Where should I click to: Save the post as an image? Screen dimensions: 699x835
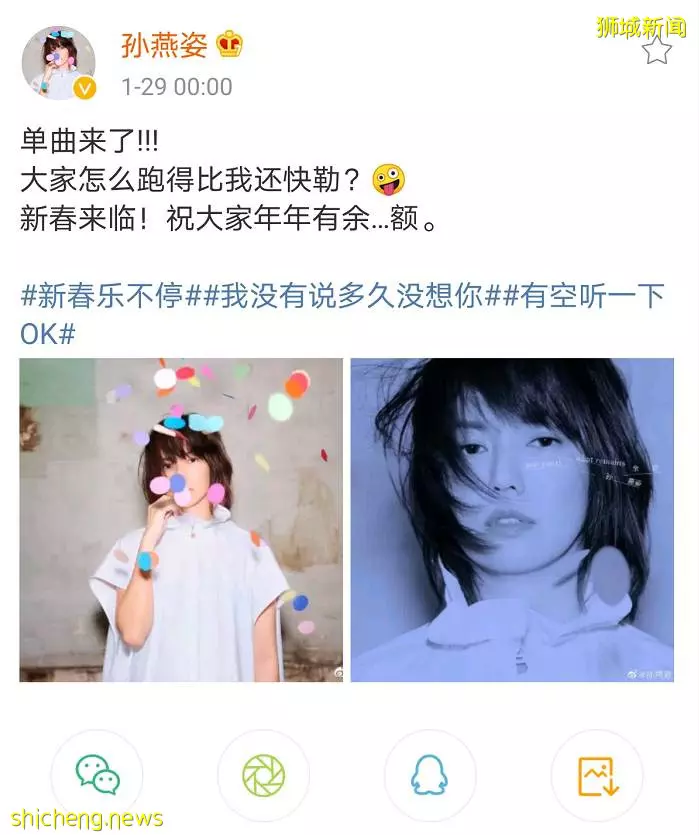[x=597, y=775]
